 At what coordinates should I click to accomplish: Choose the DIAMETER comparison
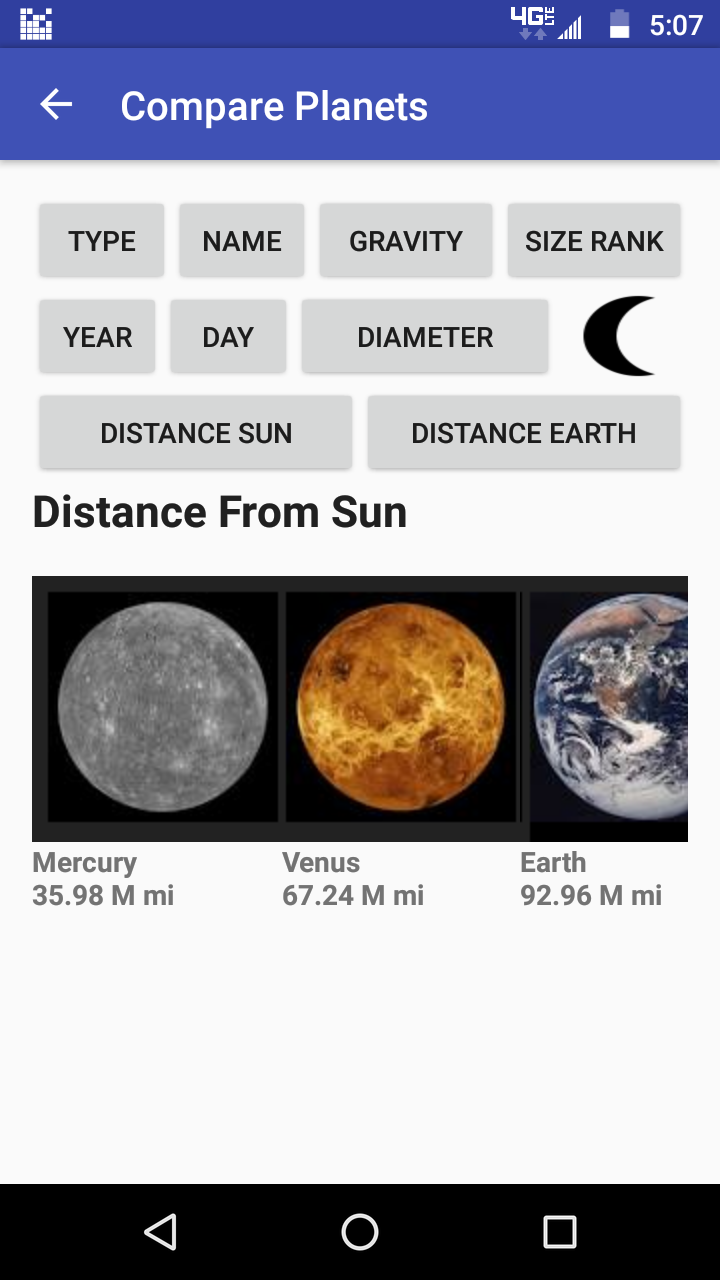(x=425, y=336)
